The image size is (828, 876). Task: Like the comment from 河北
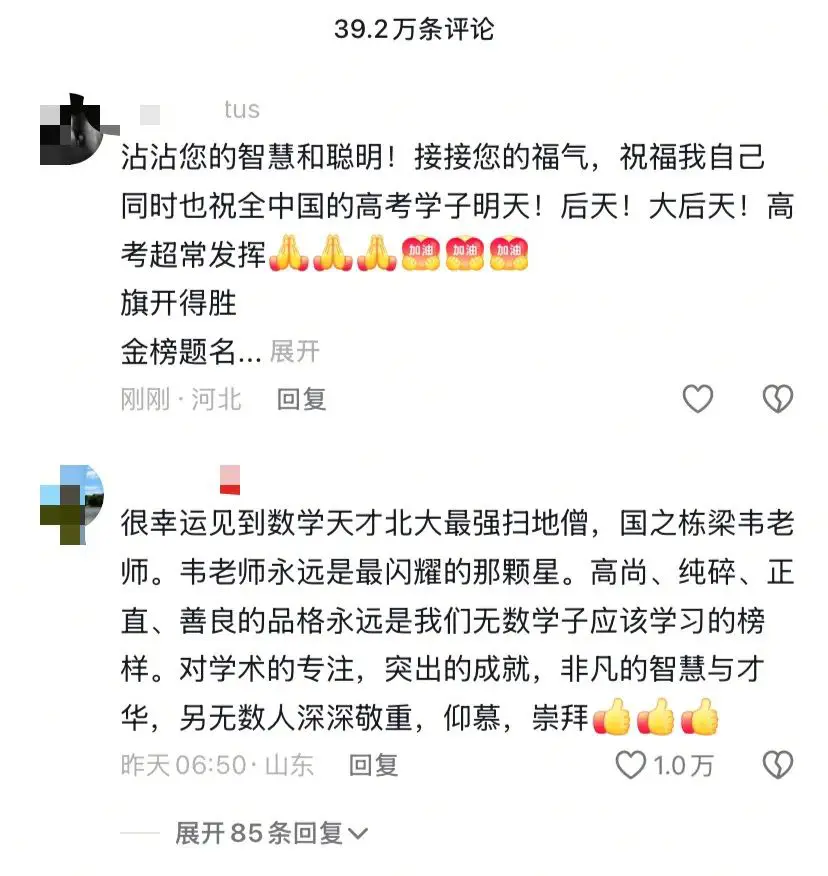[697, 400]
